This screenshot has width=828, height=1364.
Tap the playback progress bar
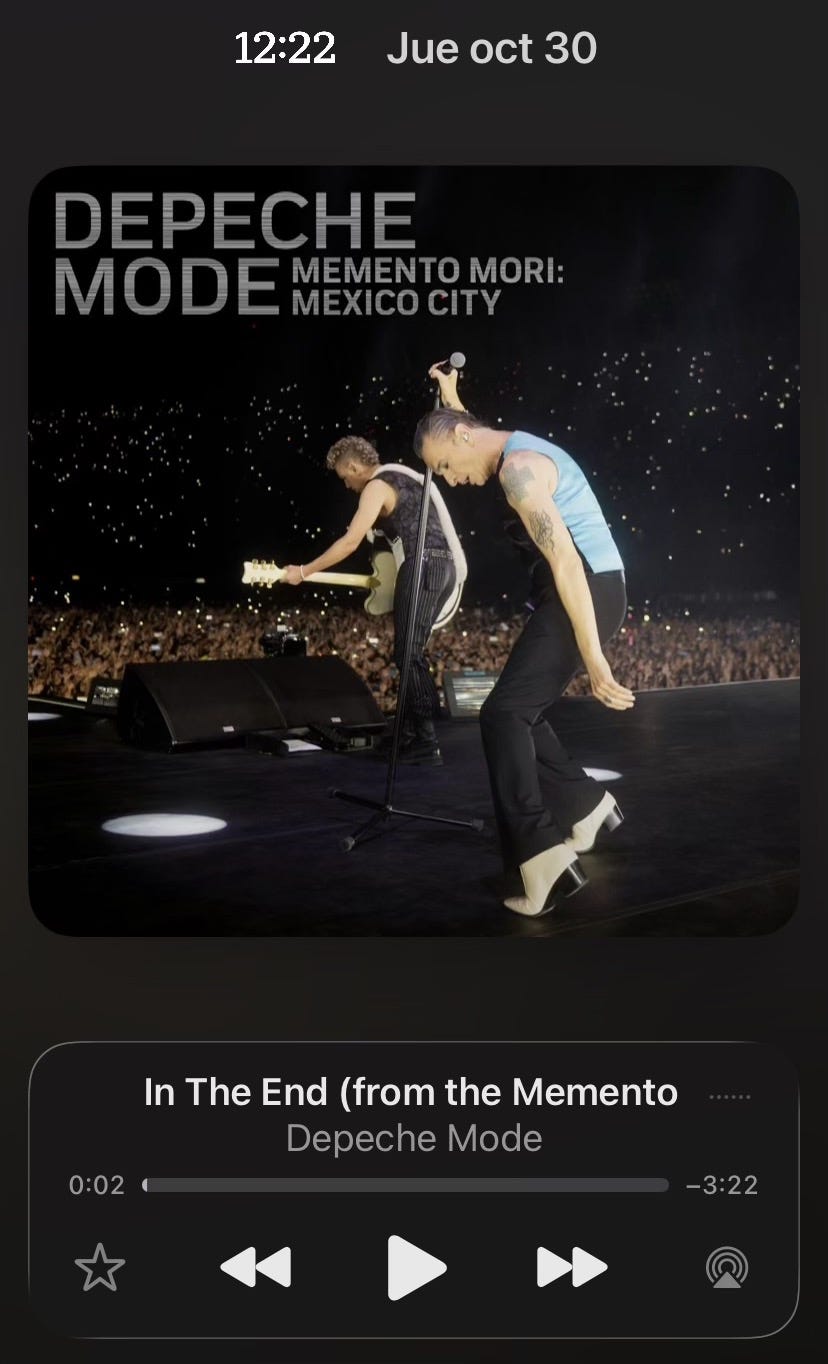(x=406, y=1185)
